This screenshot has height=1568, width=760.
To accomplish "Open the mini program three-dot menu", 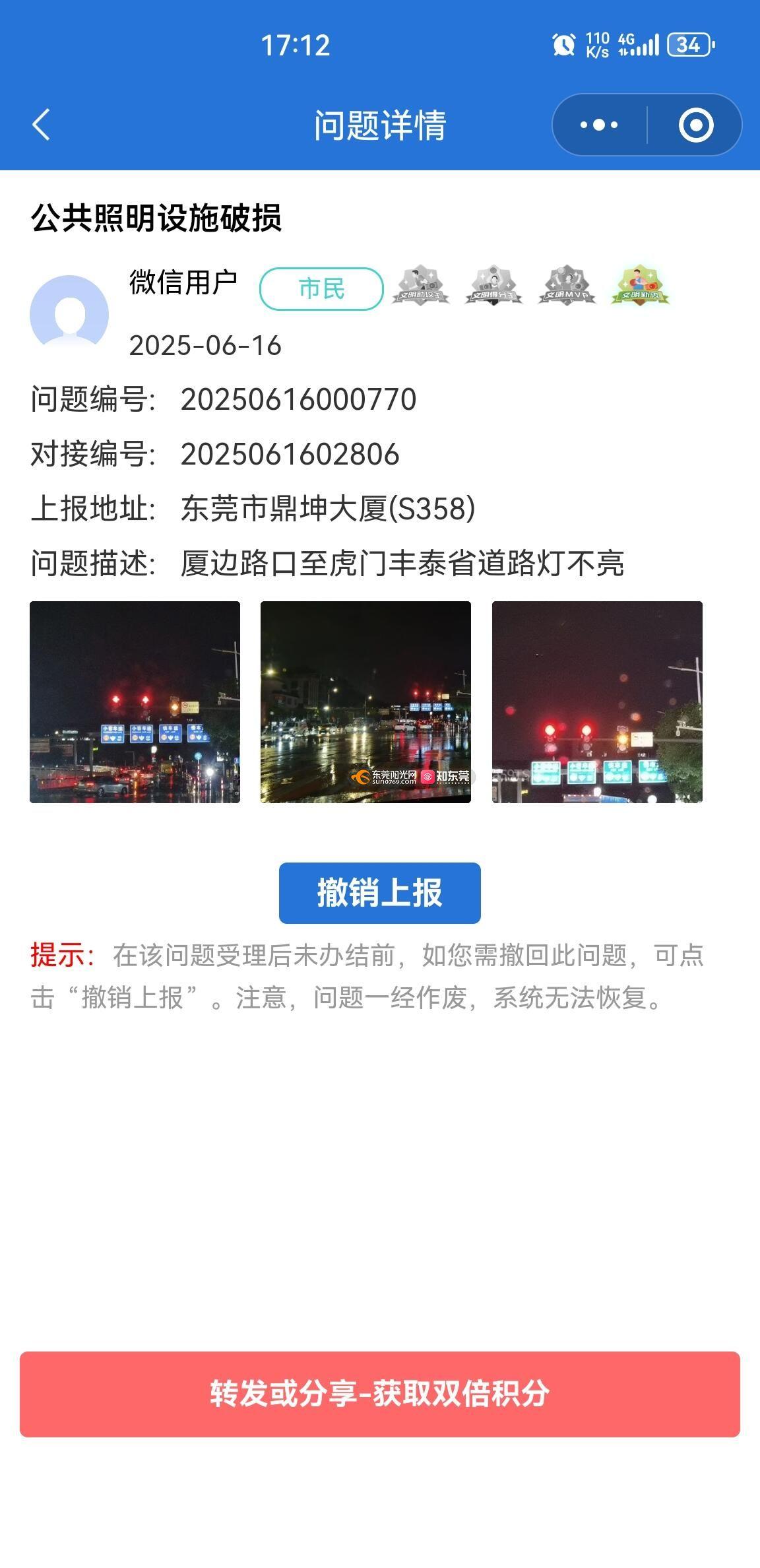I will (x=598, y=125).
